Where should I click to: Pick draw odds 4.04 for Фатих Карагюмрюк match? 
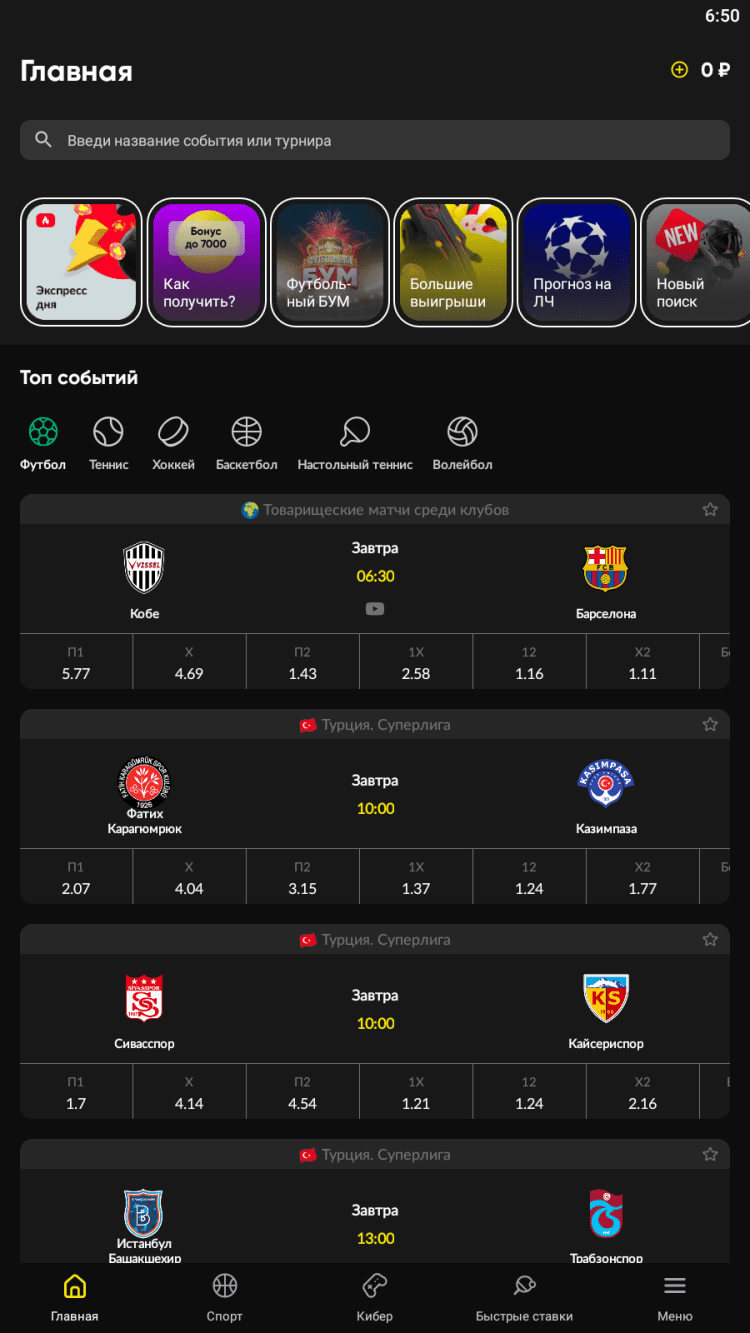click(x=189, y=879)
